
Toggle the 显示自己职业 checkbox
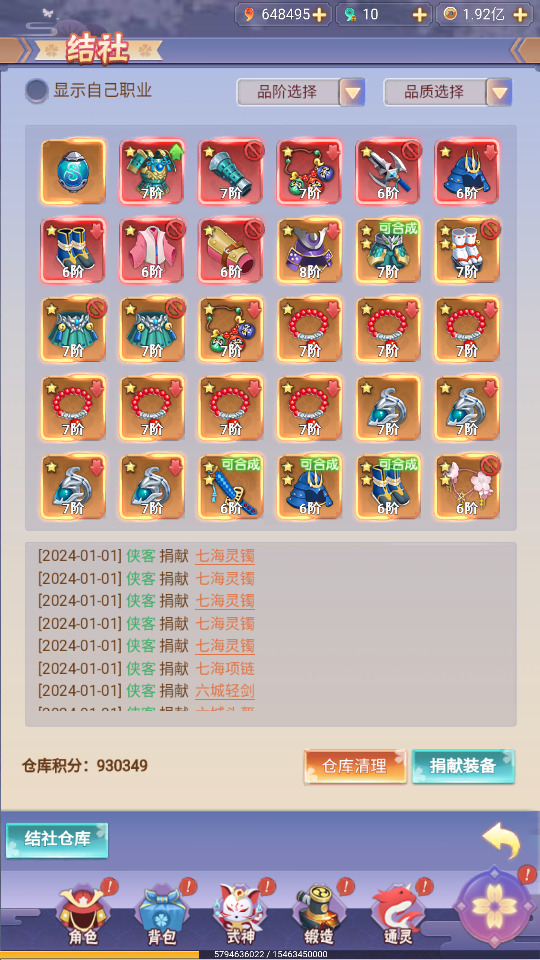coord(37,91)
